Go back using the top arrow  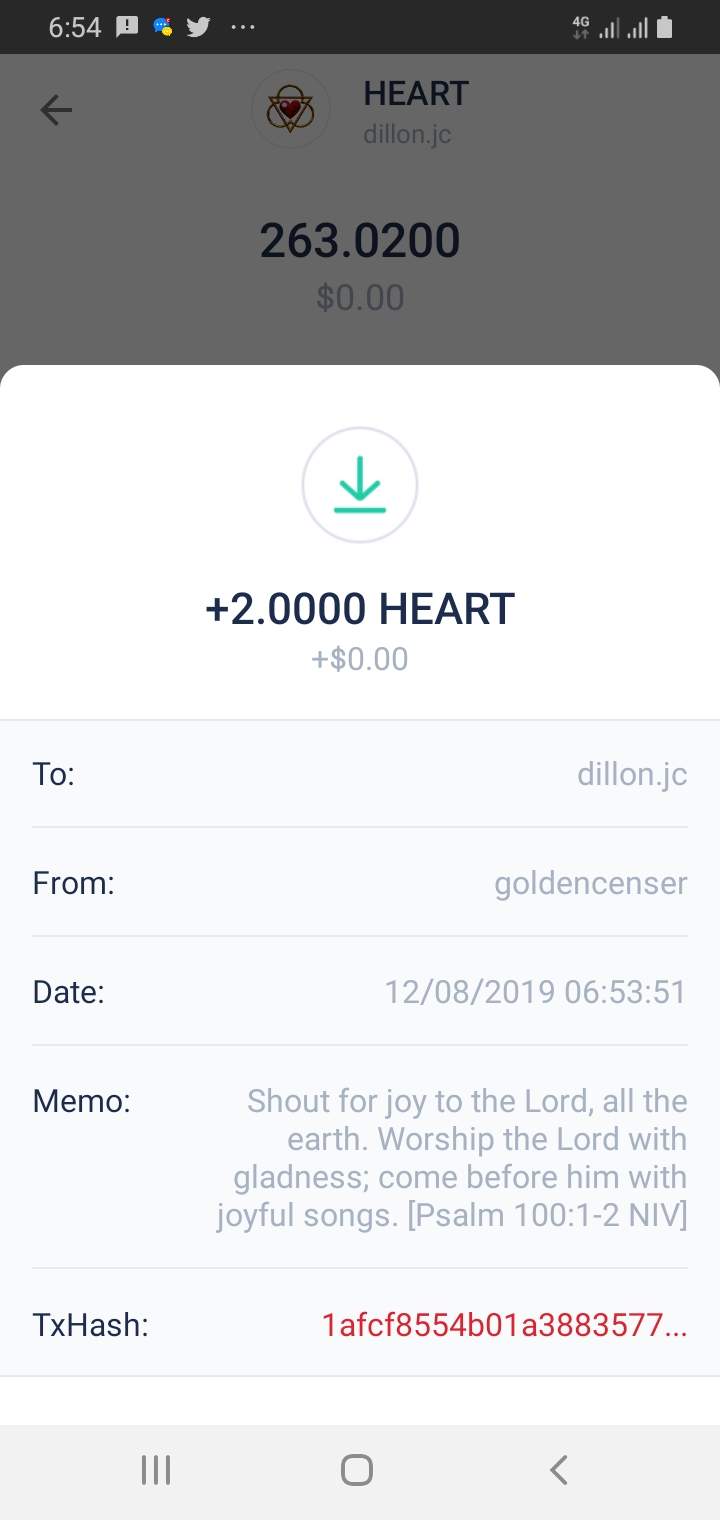(x=56, y=110)
